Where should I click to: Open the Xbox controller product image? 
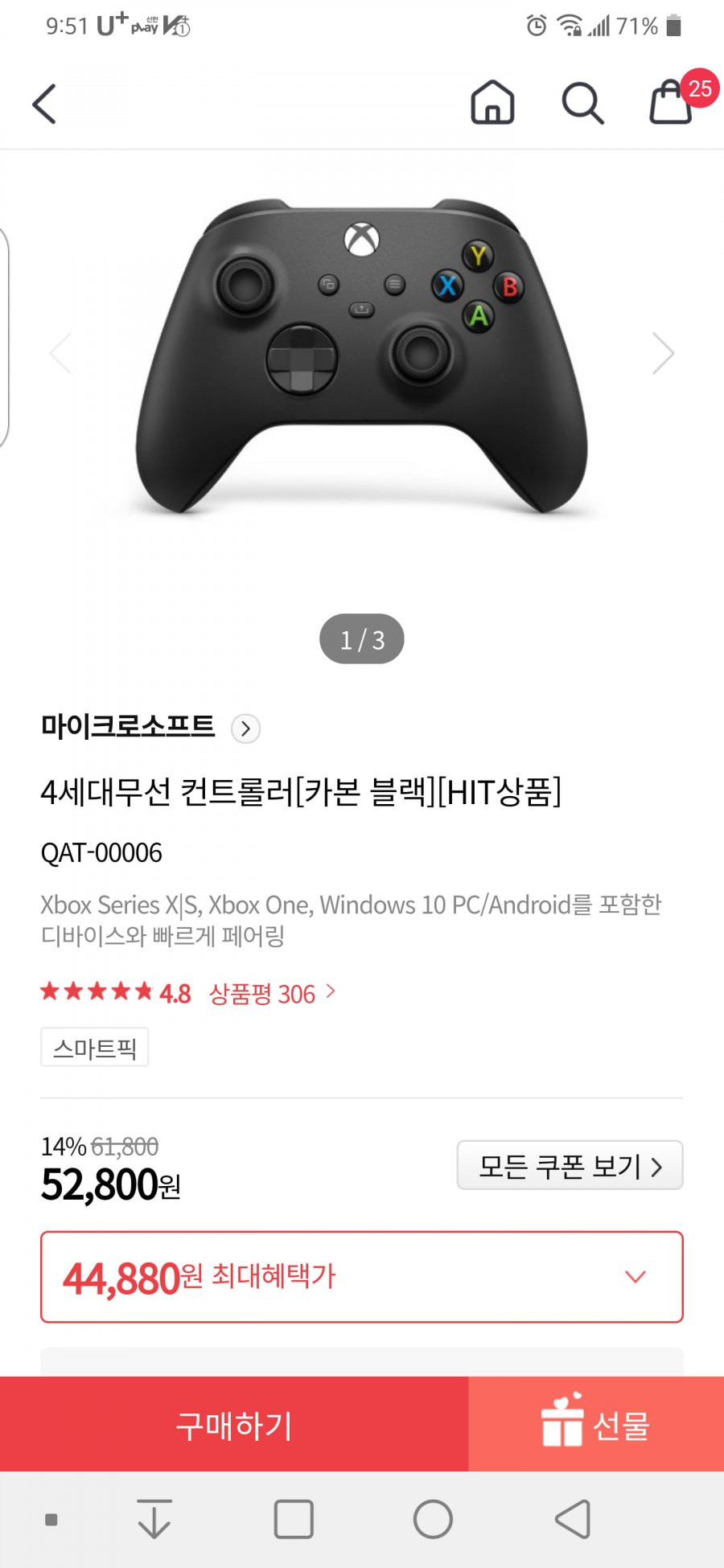tap(362, 358)
